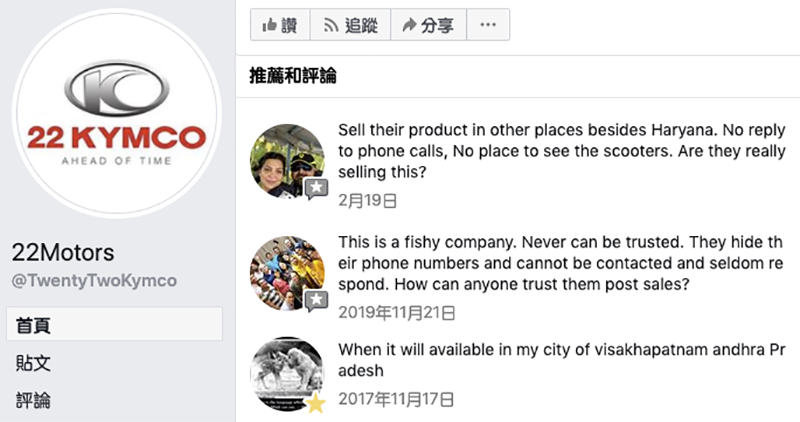View the Haryana review's reviewer profile
This screenshot has height=422, width=800.
click(x=287, y=160)
